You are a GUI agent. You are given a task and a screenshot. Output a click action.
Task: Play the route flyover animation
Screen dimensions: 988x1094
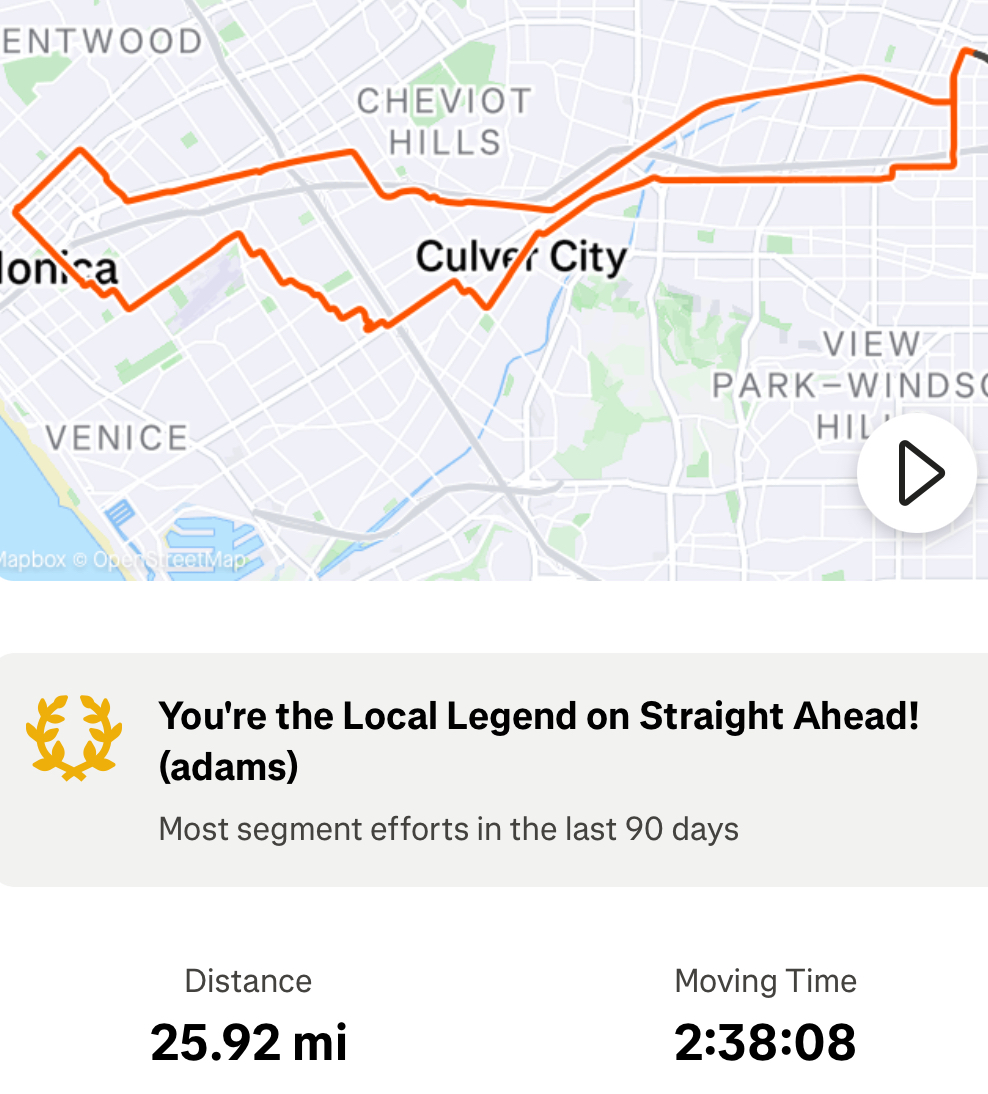tap(916, 473)
